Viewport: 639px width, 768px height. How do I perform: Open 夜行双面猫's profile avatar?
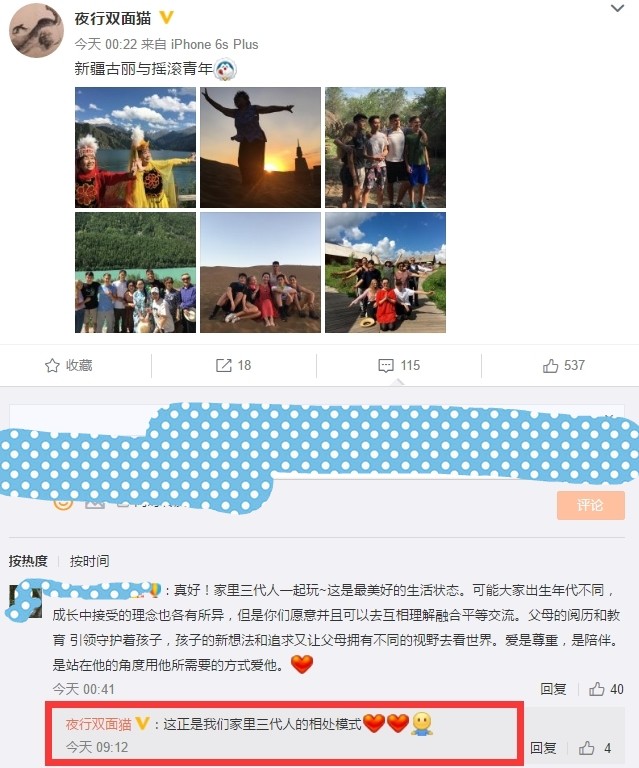tap(37, 29)
